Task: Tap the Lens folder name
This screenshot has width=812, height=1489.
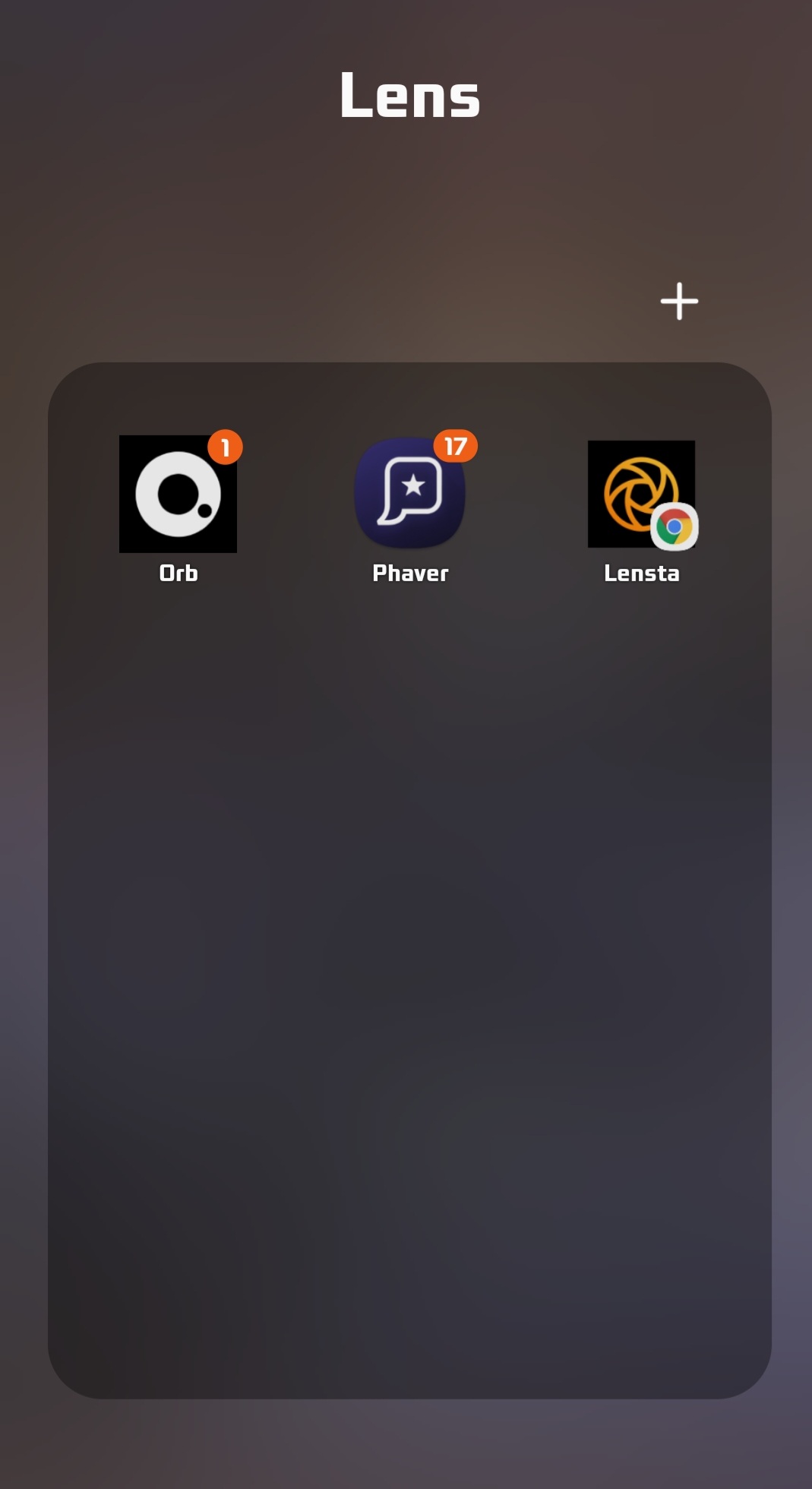Action: click(409, 96)
